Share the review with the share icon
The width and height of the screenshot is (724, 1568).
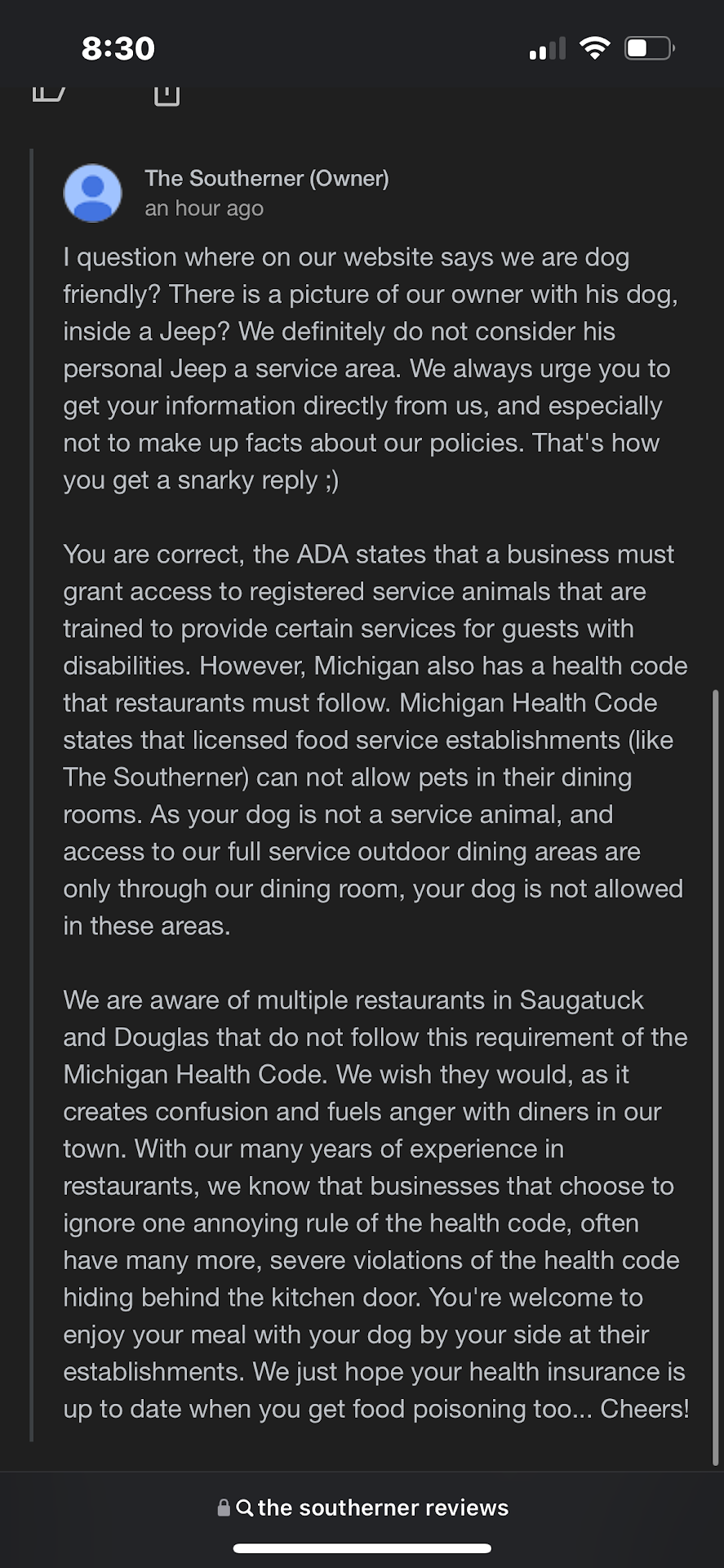[x=167, y=95]
